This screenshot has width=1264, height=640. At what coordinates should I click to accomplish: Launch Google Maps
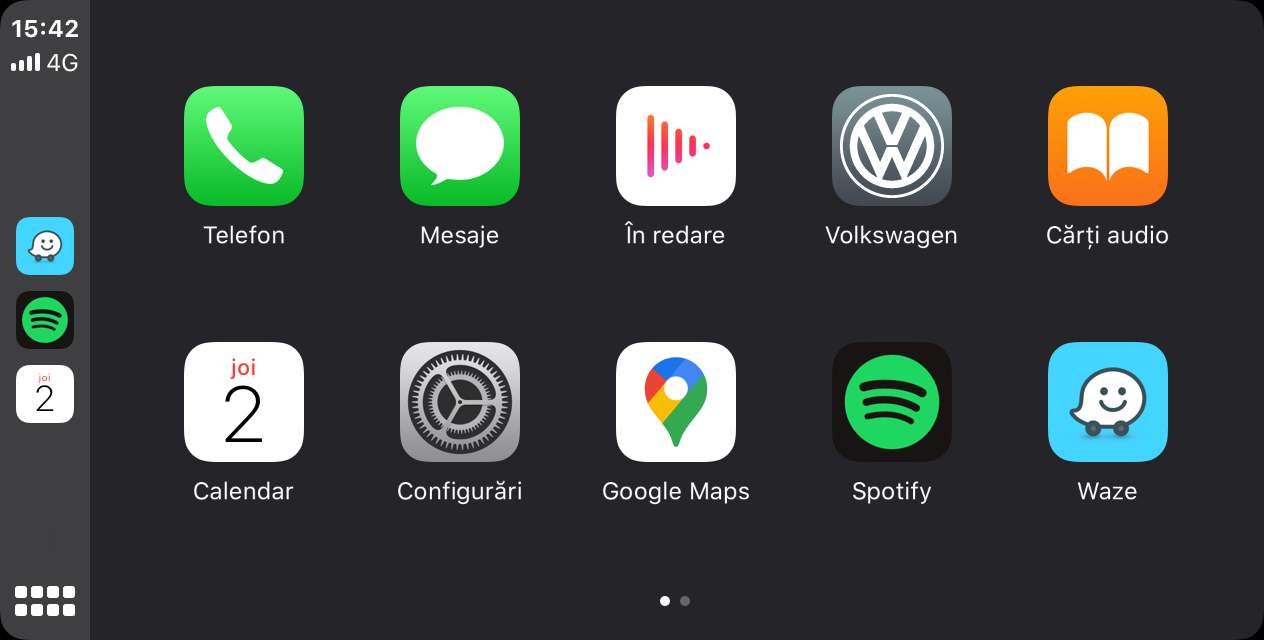point(676,402)
